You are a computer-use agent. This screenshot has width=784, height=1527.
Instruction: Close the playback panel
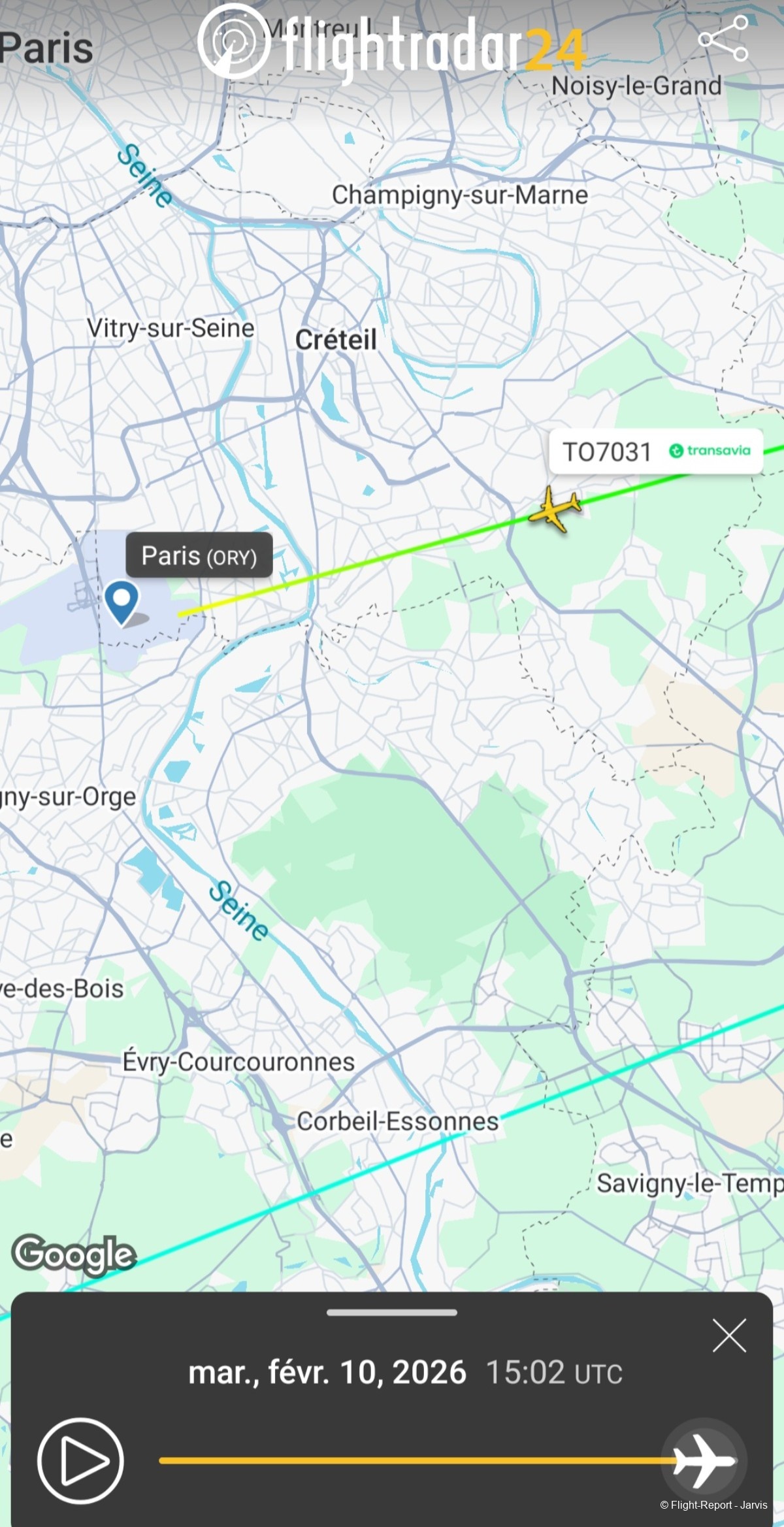pos(729,1335)
